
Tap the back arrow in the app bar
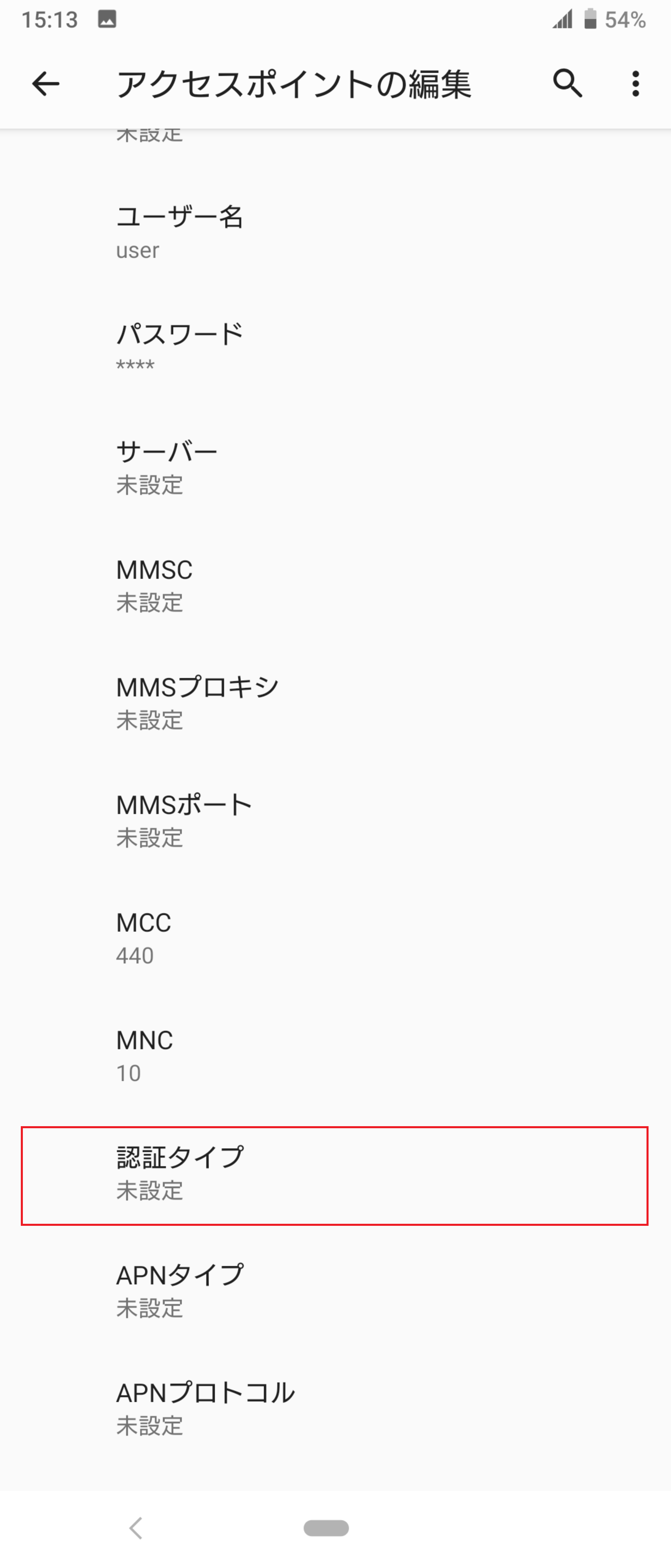pyautogui.click(x=46, y=83)
